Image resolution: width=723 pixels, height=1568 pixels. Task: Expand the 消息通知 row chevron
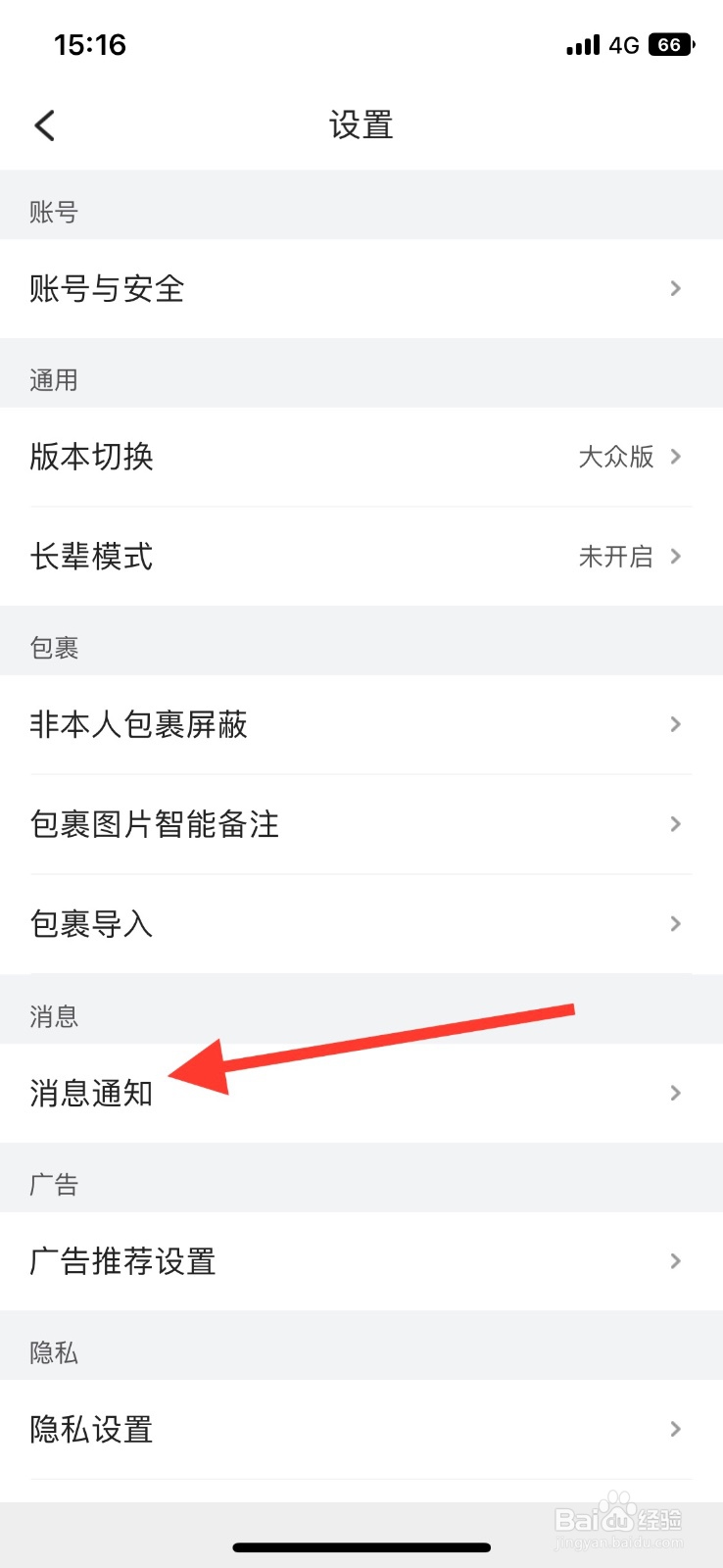coord(675,1093)
